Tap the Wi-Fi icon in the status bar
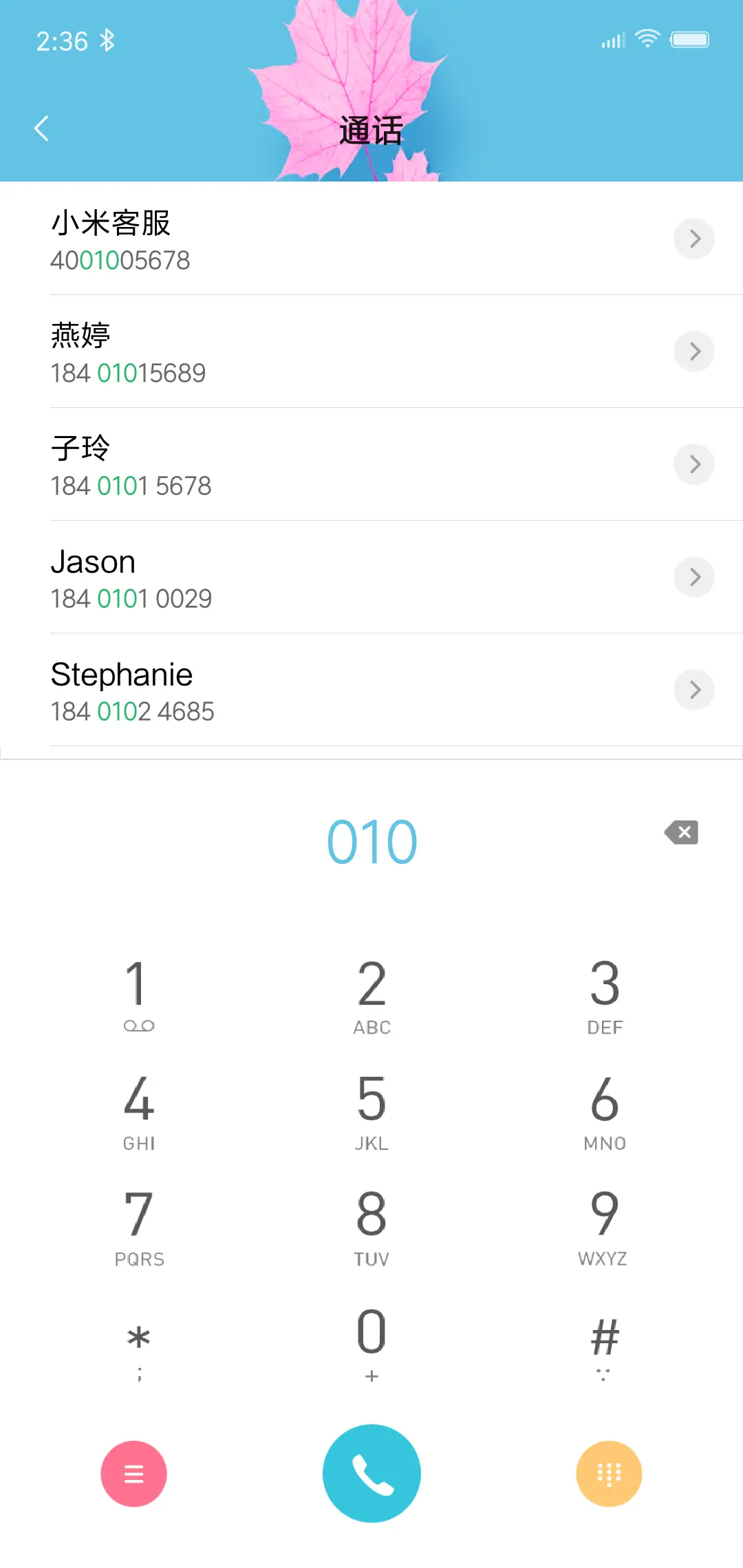 coord(645,38)
